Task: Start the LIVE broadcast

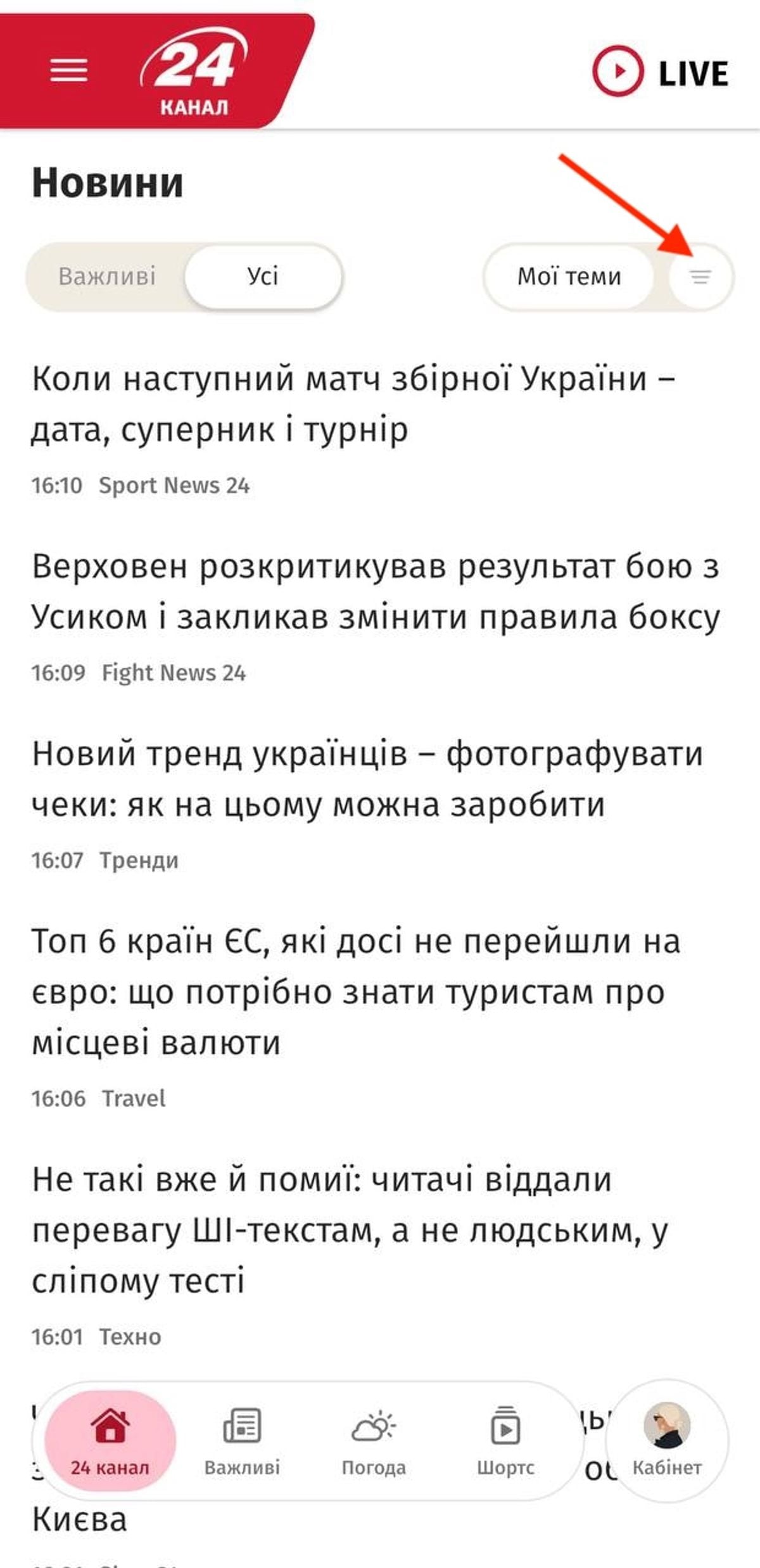Action: (660, 72)
